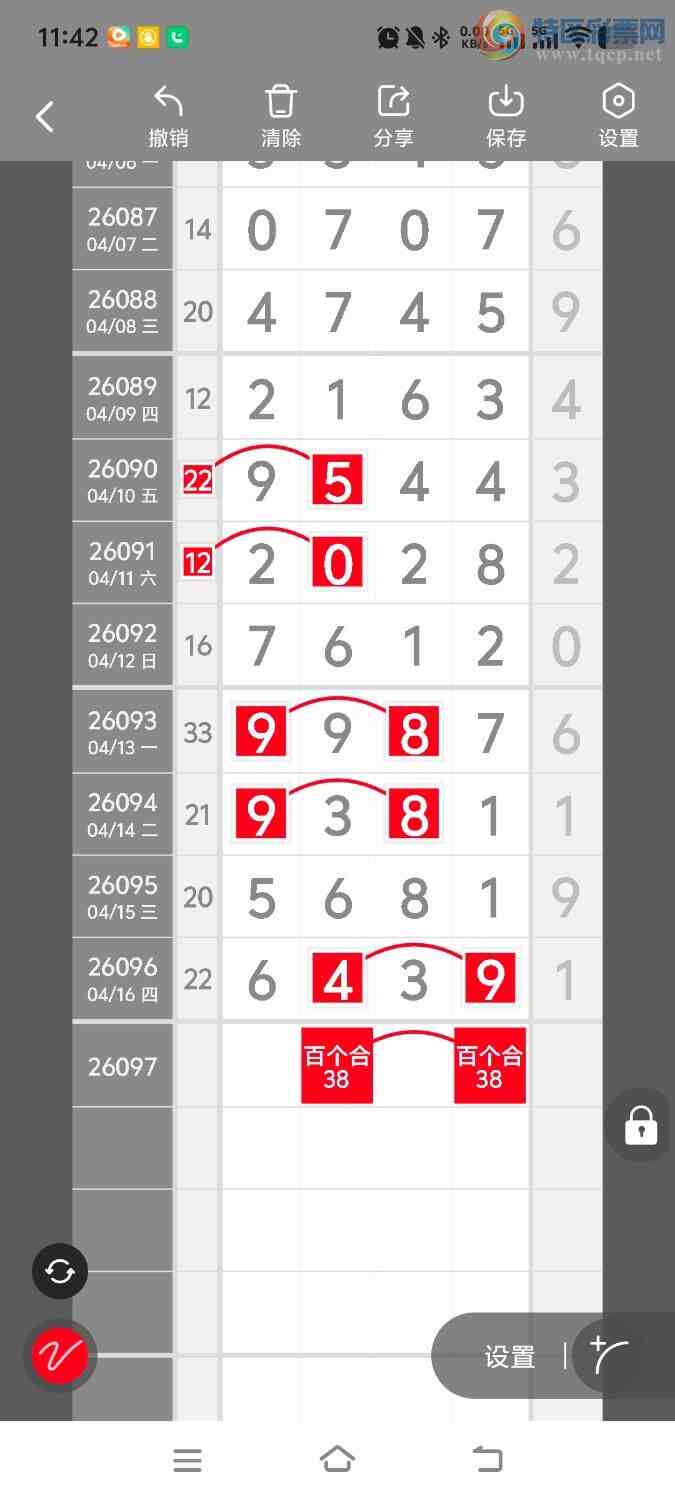Open the 设置 pill at the bottom
Viewport: 675px width, 1500px height.
coord(510,1357)
